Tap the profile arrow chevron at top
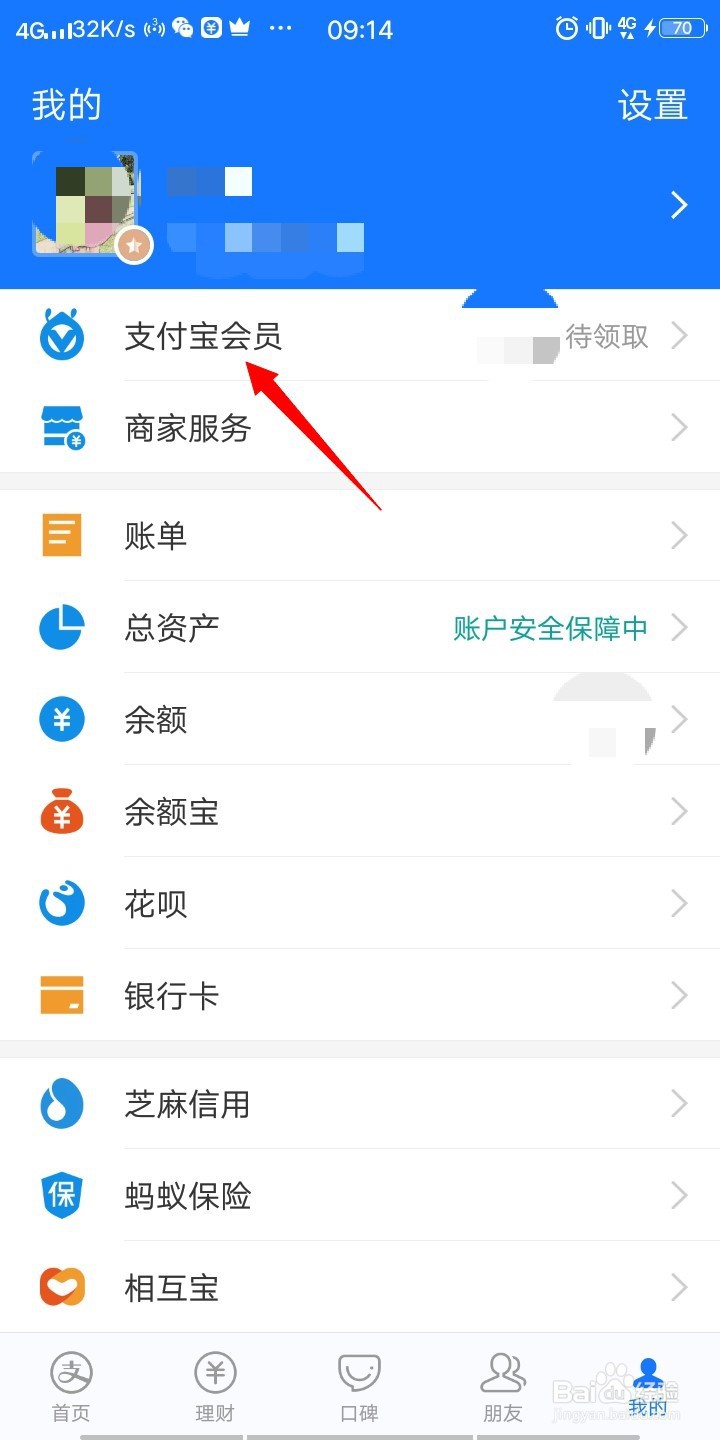 coord(678,204)
